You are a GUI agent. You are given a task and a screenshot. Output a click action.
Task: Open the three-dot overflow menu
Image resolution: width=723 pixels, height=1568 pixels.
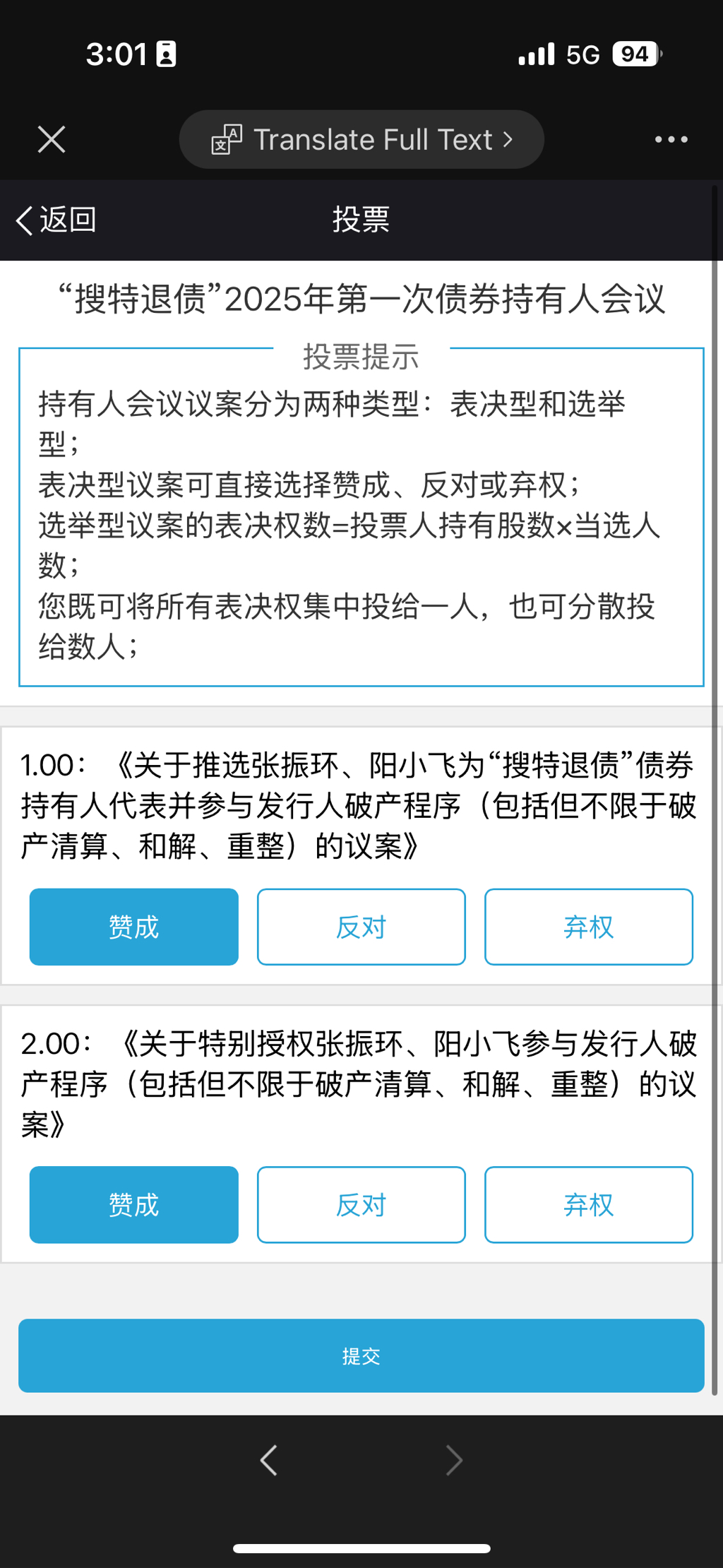(x=671, y=139)
